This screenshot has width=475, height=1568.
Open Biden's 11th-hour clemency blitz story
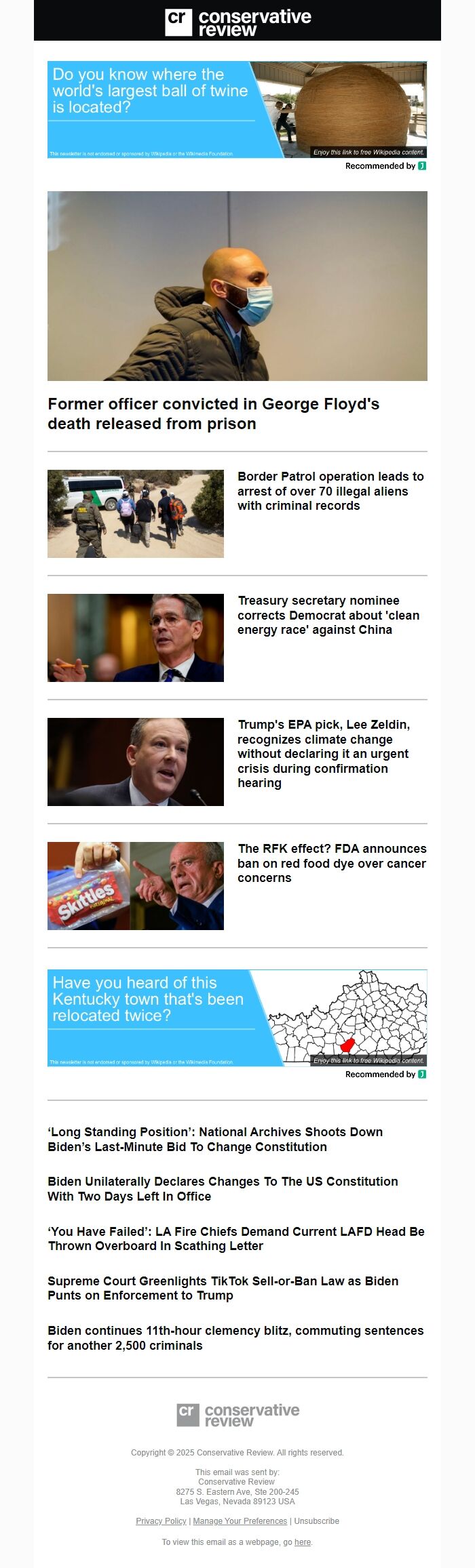[235, 1338]
